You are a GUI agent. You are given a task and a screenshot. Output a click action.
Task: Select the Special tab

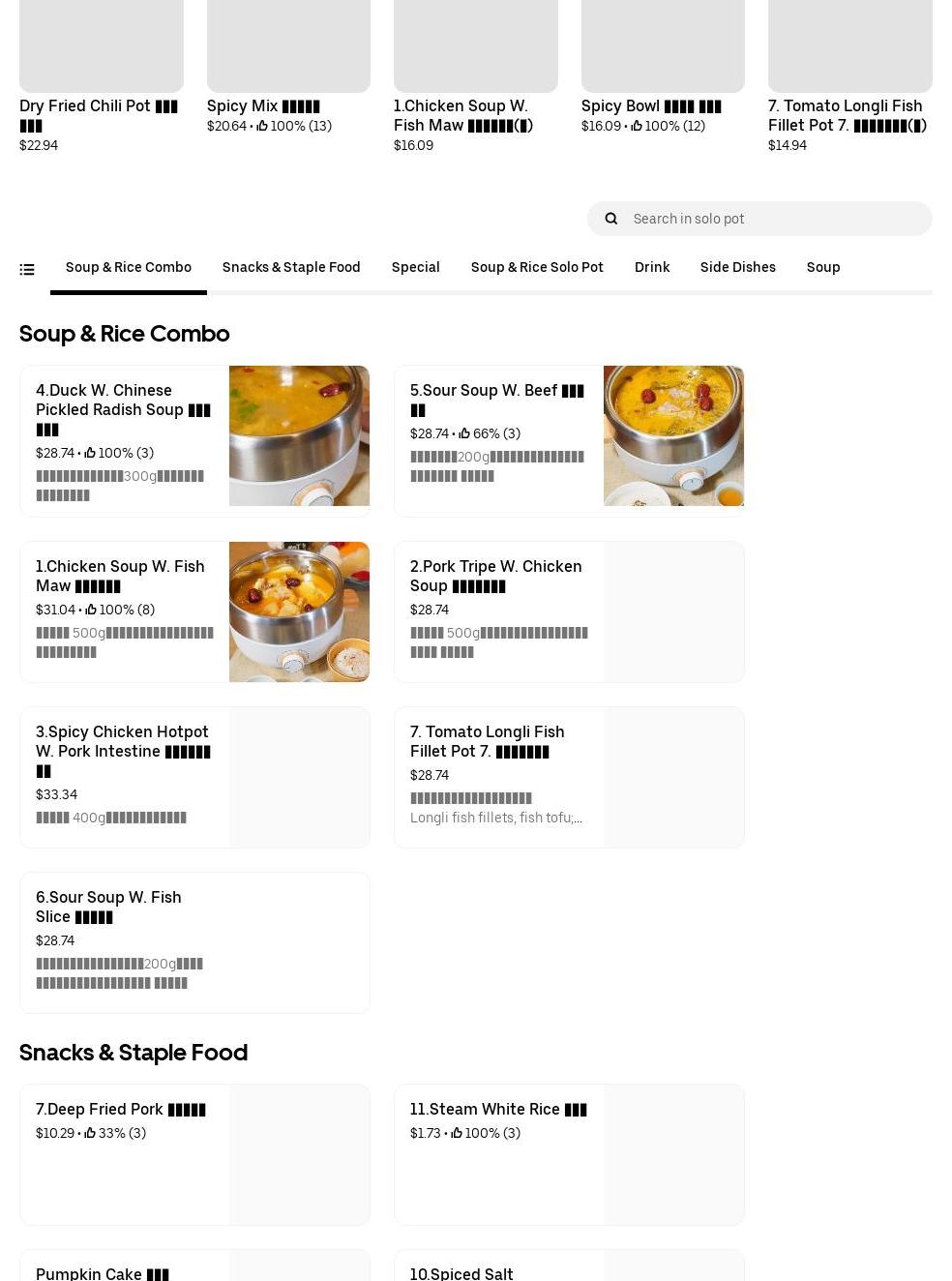(x=416, y=267)
